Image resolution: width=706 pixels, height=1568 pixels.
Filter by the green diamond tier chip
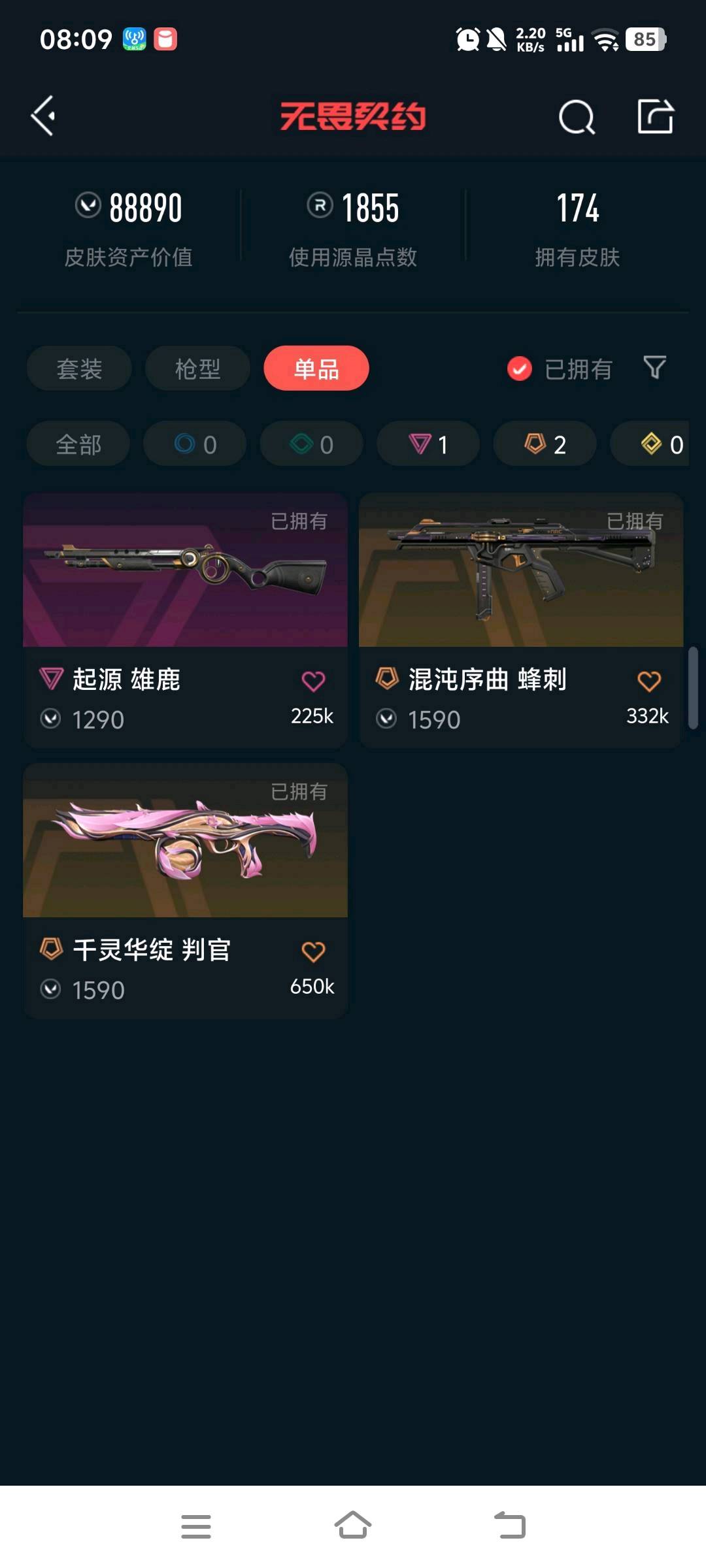coord(312,444)
